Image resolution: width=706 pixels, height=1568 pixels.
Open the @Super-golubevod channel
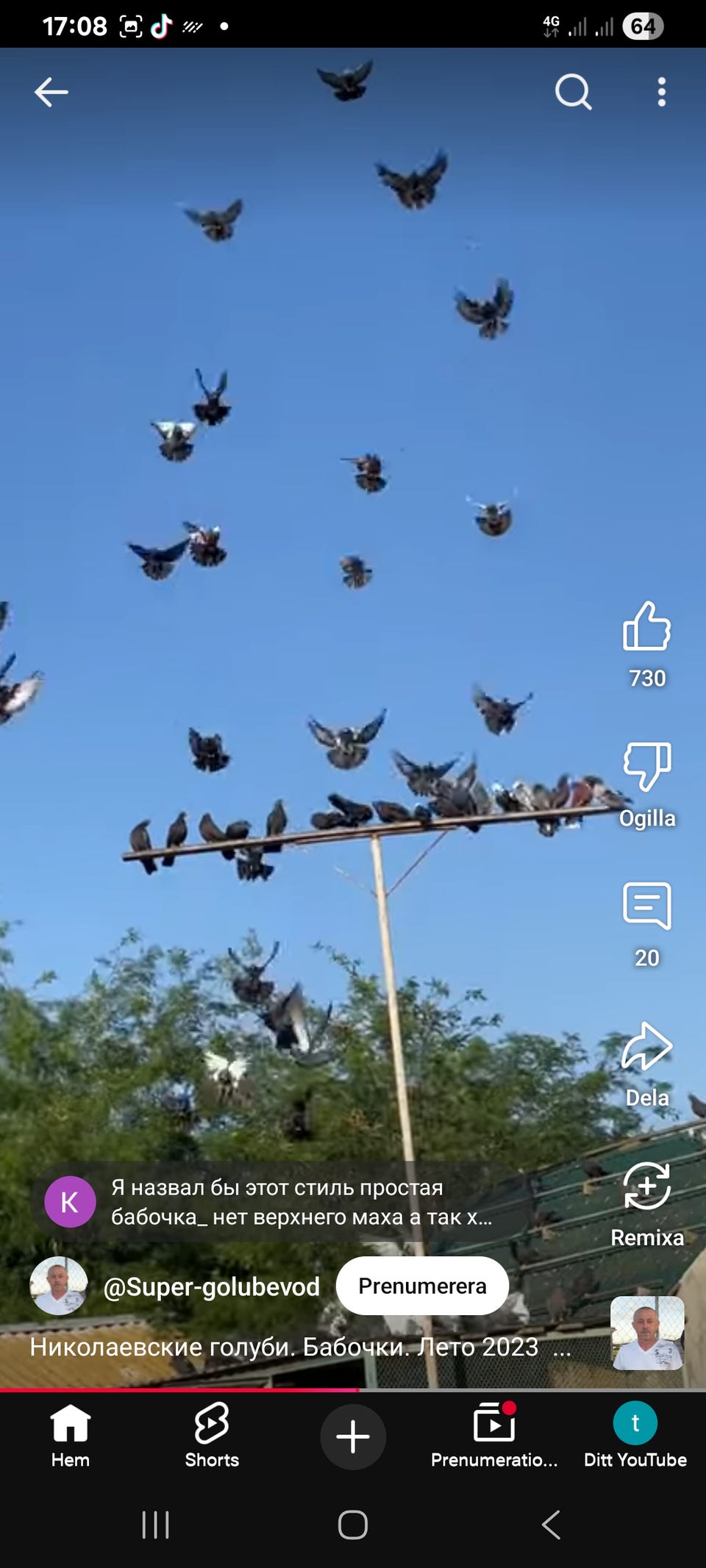(211, 1286)
